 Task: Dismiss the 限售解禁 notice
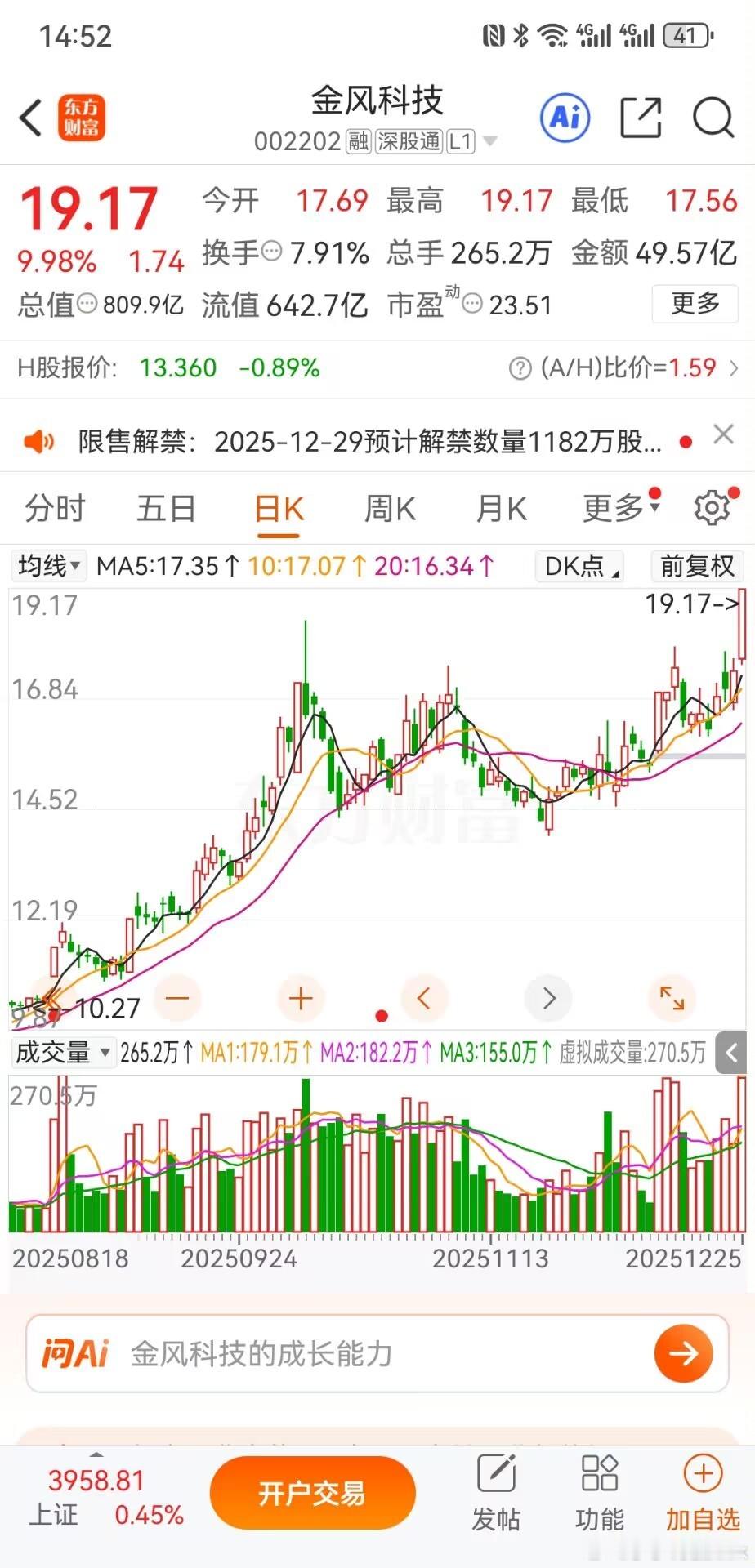point(723,434)
